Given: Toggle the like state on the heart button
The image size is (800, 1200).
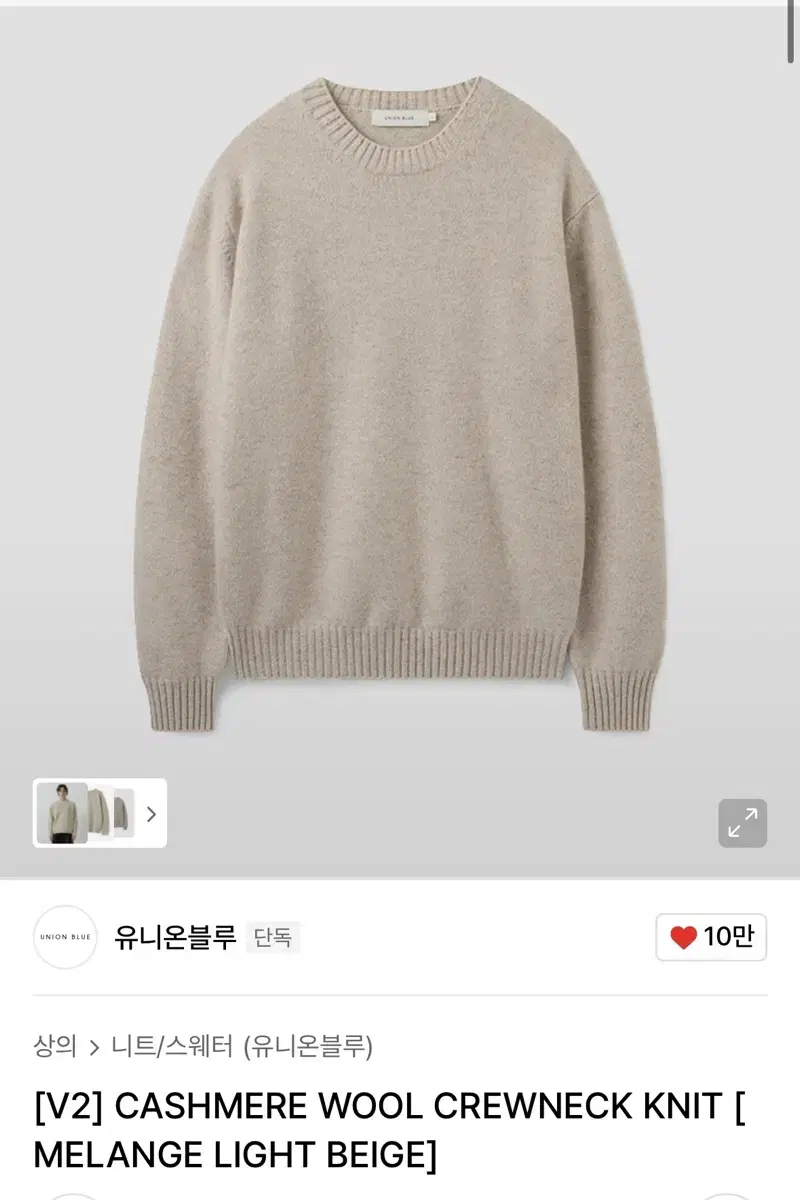Looking at the screenshot, I should click(682, 938).
